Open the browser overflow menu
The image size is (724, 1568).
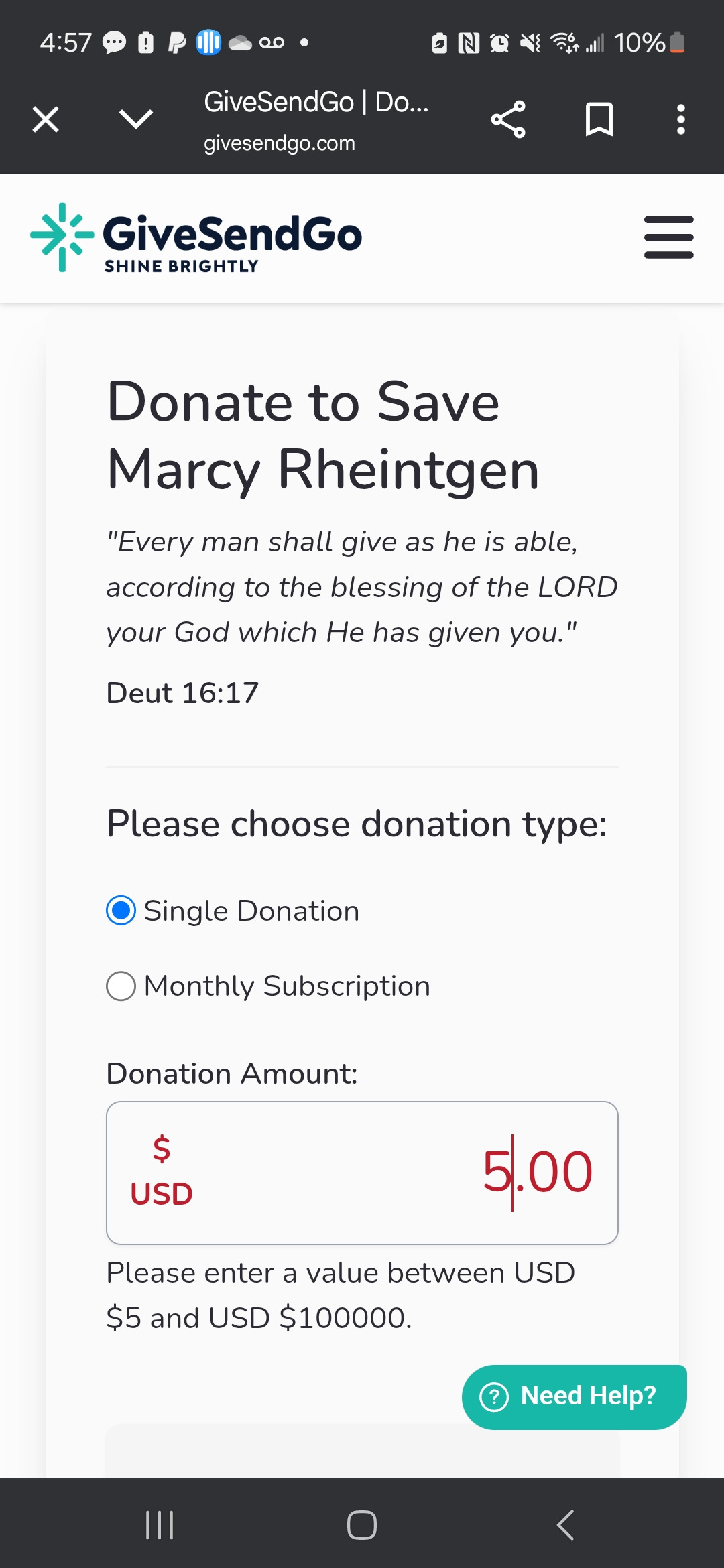[x=681, y=120]
